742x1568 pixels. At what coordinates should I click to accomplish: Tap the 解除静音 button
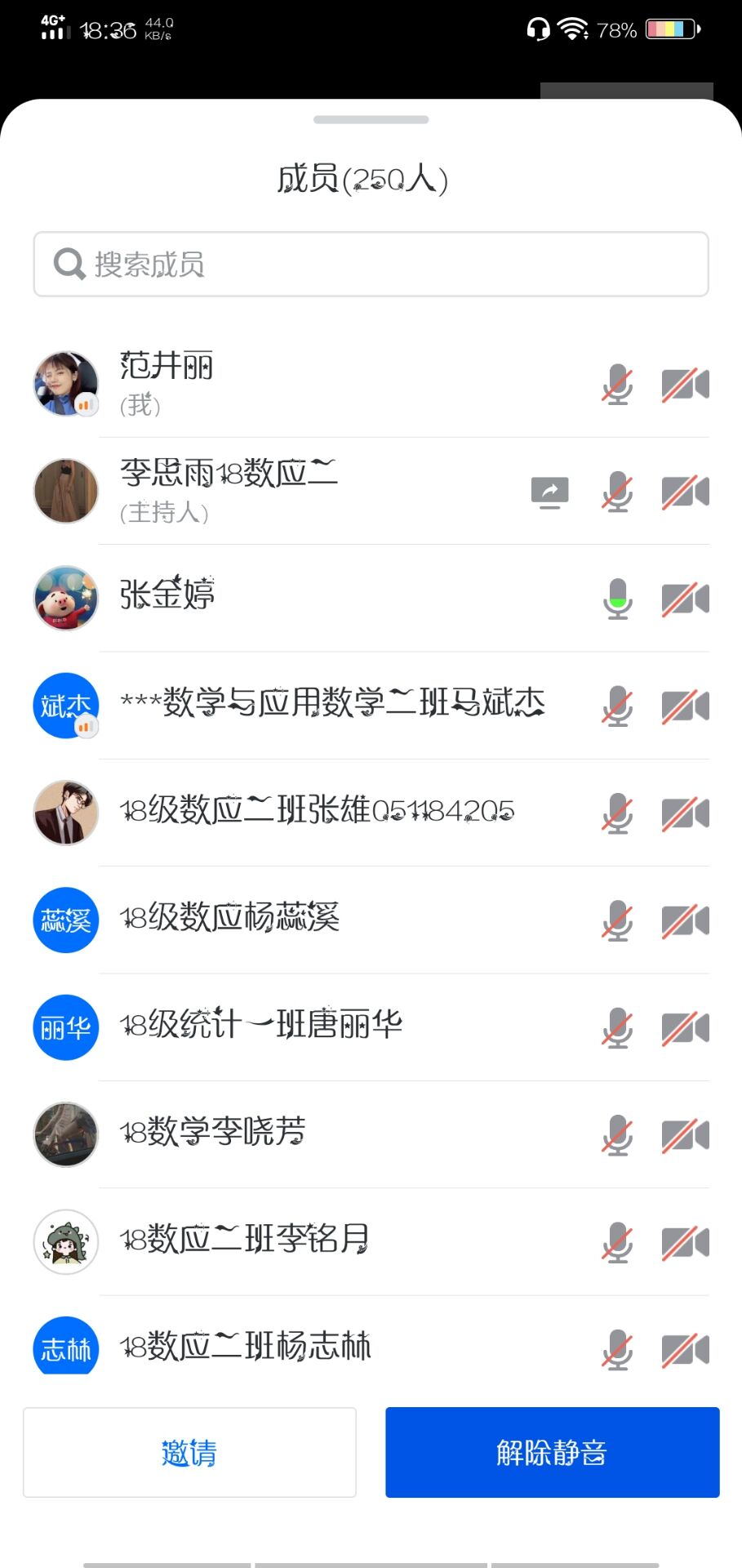tap(552, 1452)
